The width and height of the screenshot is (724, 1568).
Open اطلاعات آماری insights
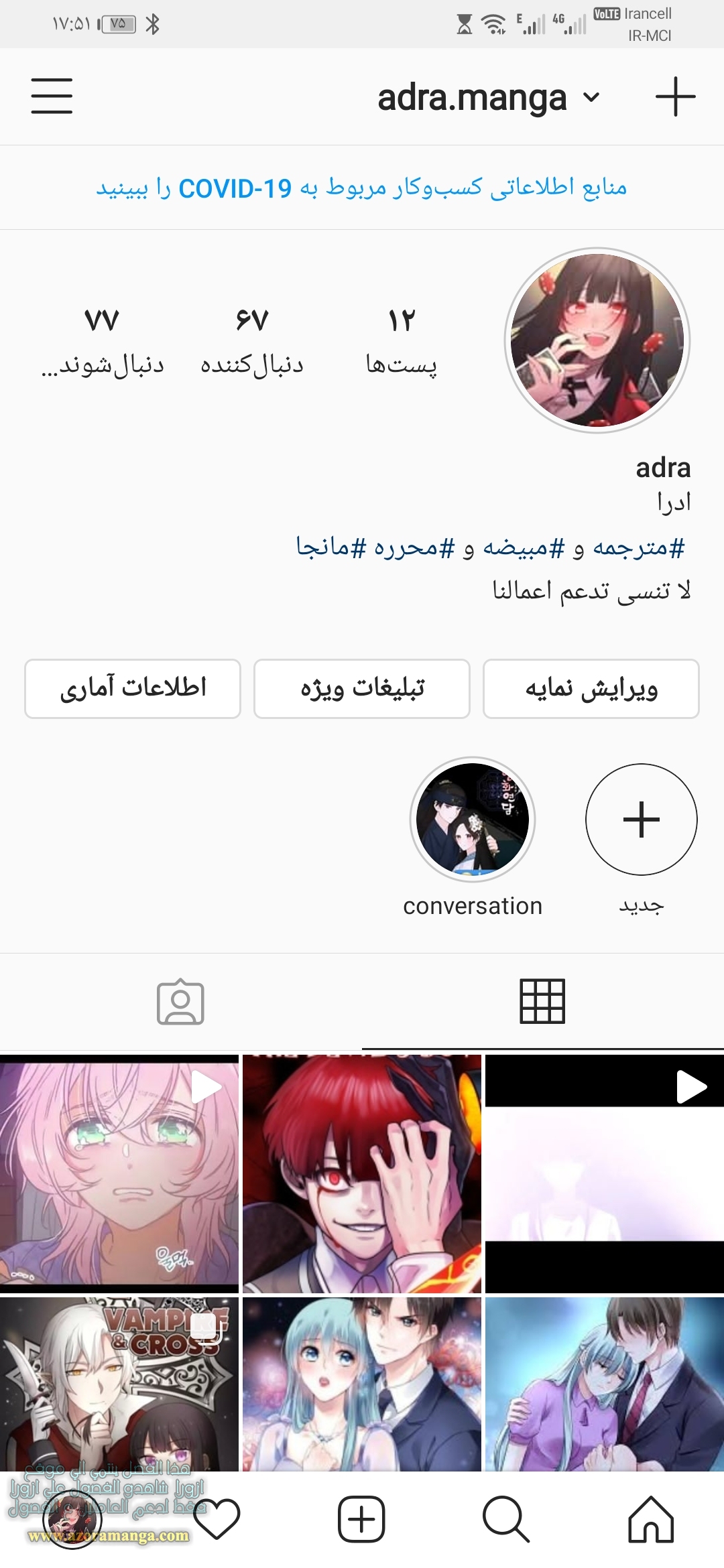click(133, 689)
